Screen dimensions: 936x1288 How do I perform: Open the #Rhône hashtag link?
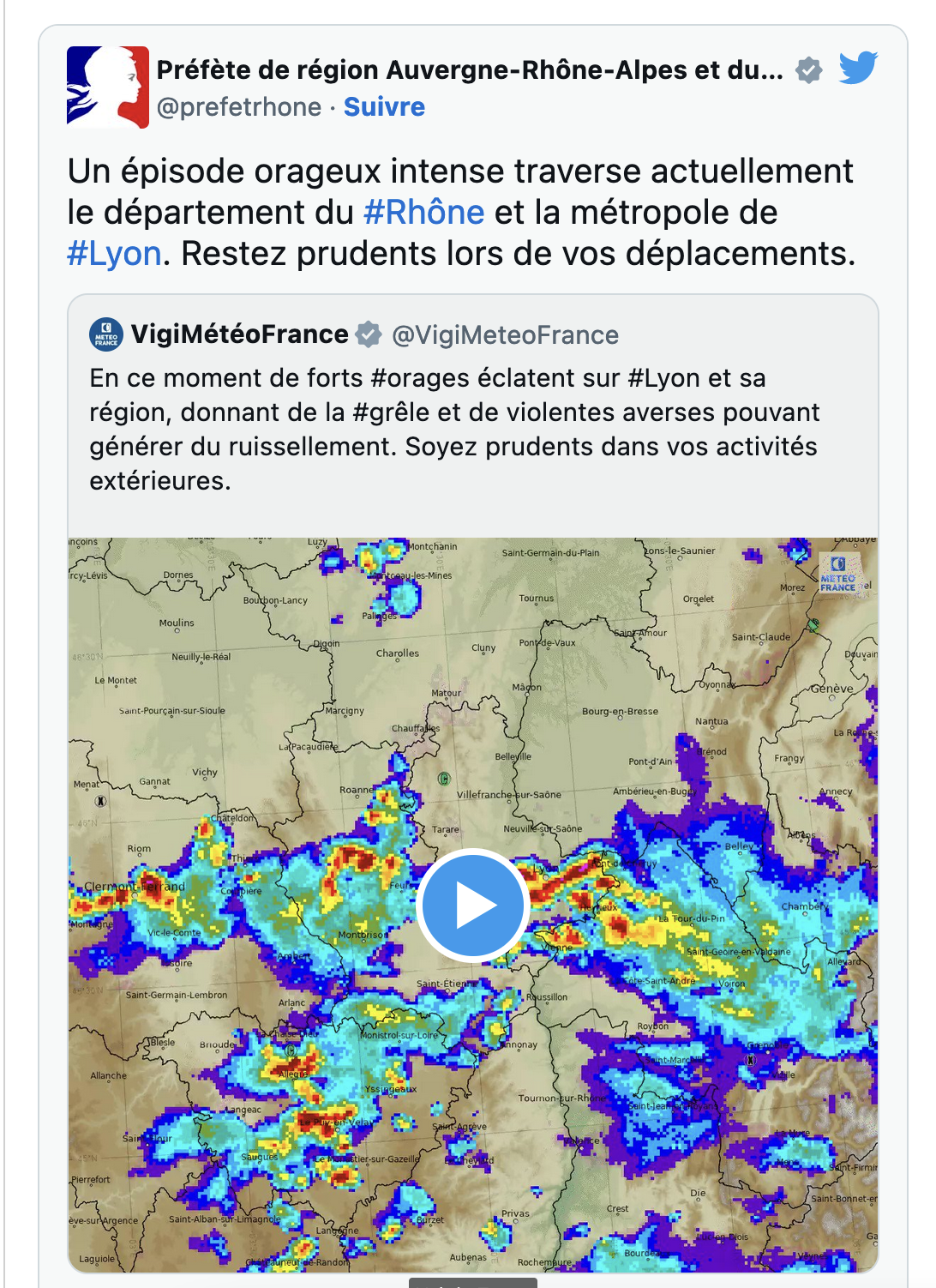[x=423, y=212]
